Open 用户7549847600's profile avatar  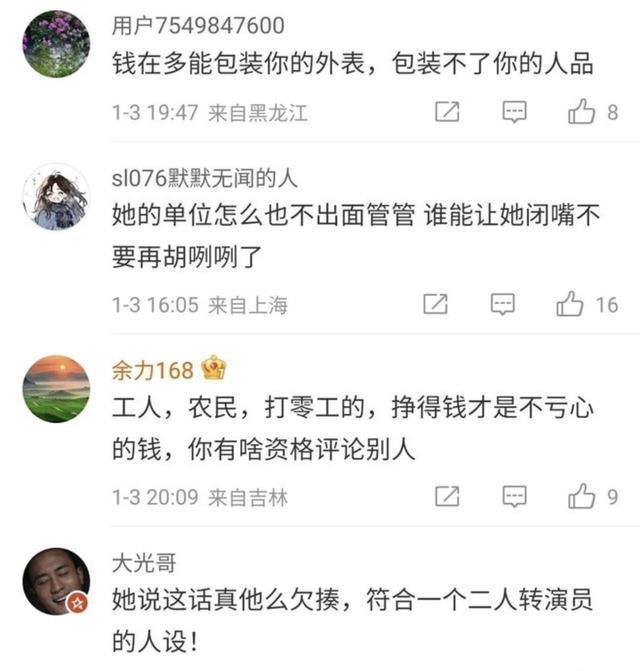[56, 44]
